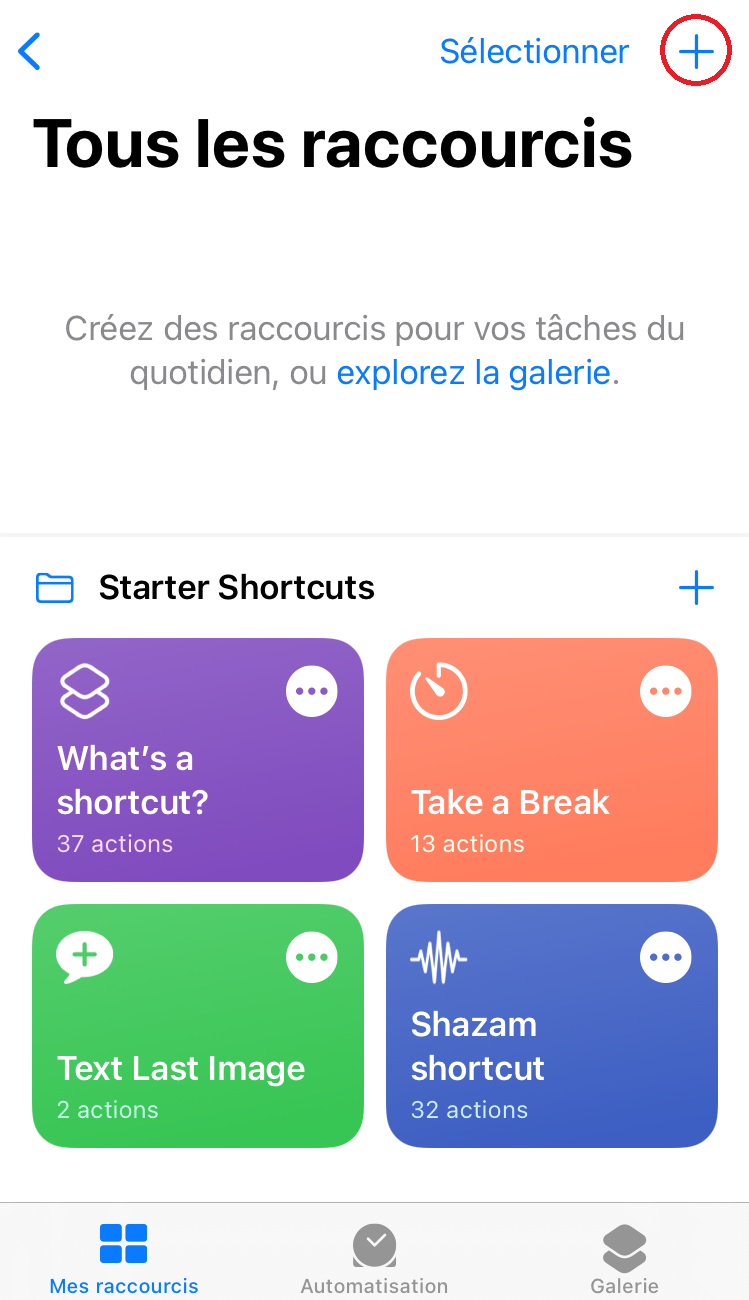Open options for 'What's a shortcut?'
The width and height of the screenshot is (749, 1300).
[x=312, y=691]
